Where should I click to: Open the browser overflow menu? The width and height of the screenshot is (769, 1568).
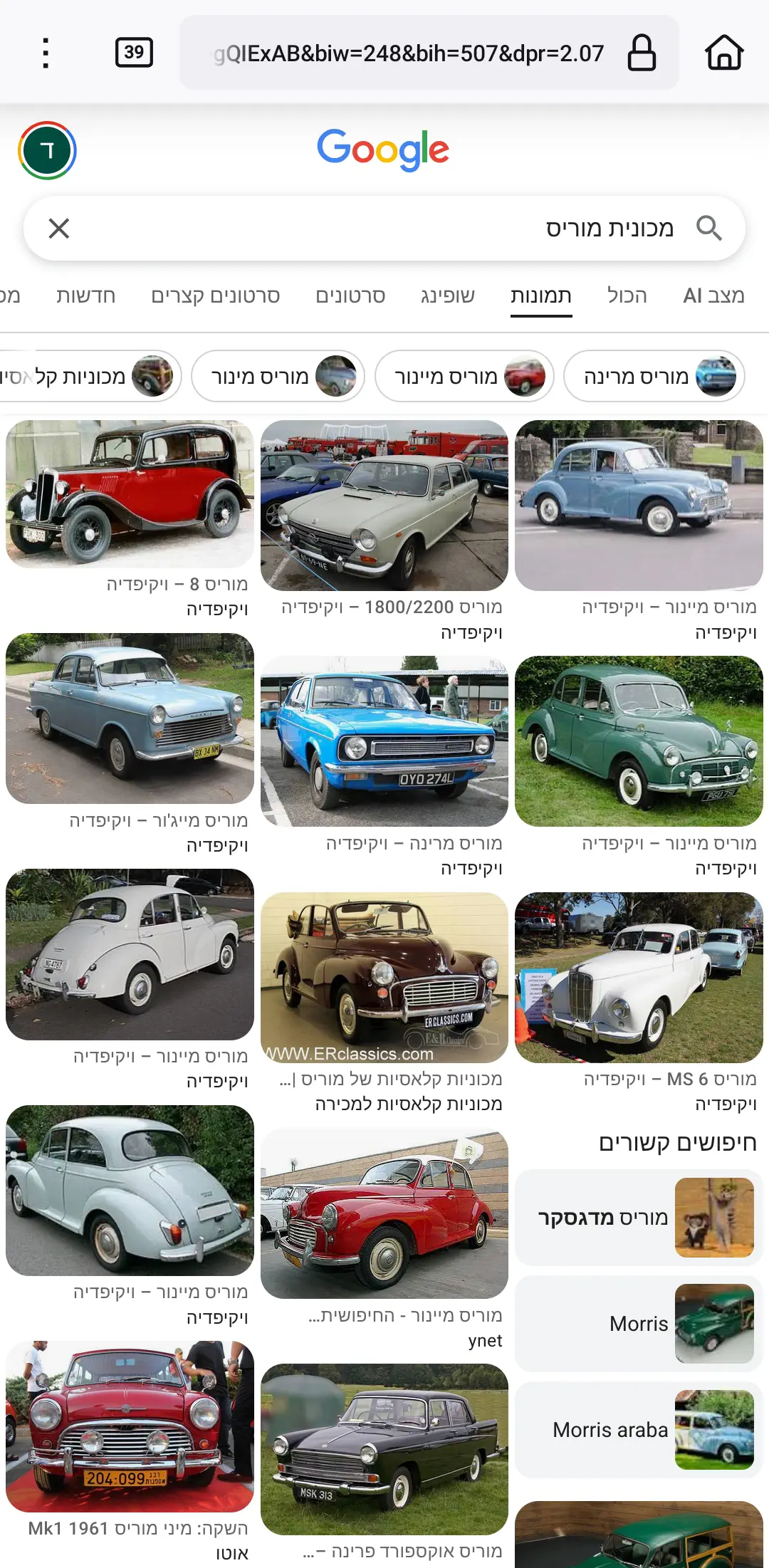click(x=46, y=53)
